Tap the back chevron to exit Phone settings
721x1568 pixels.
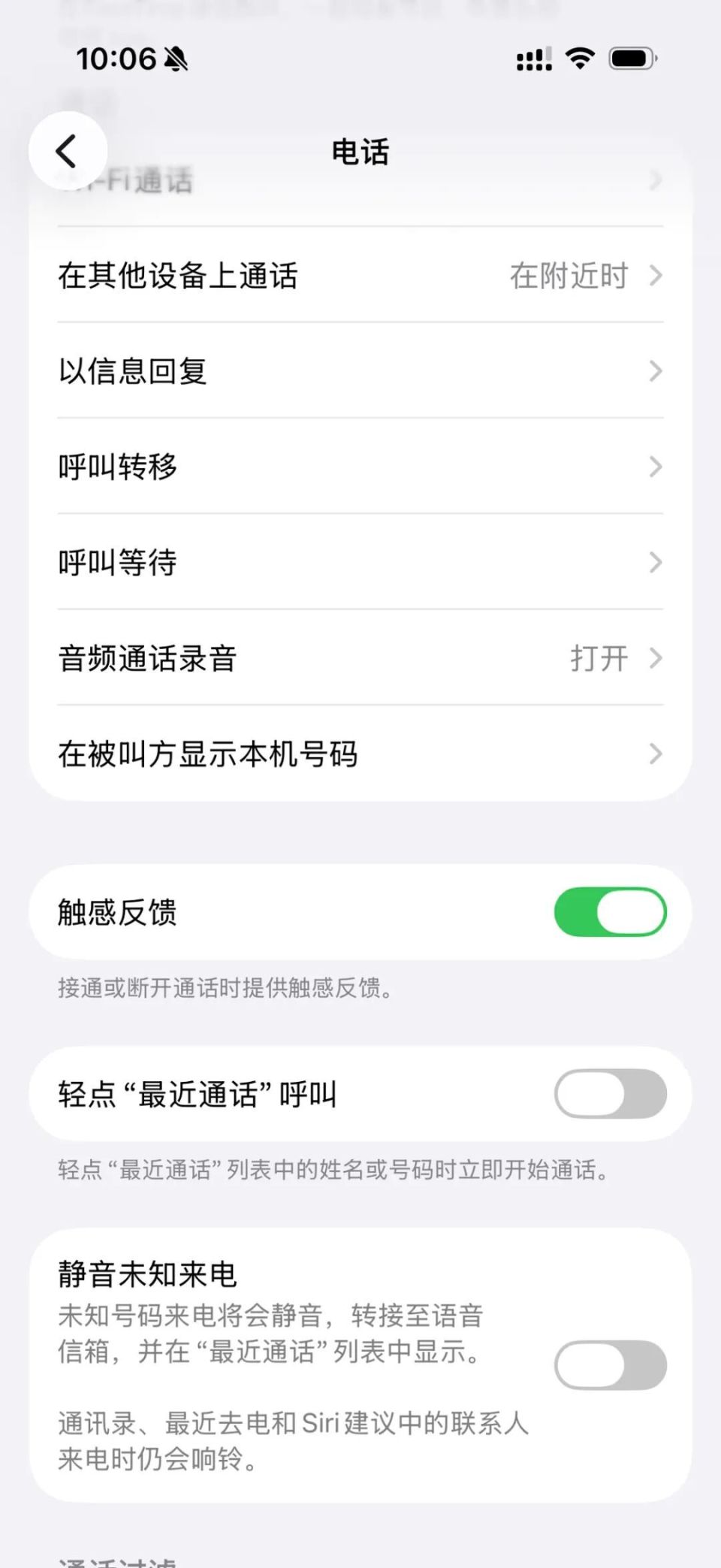[x=68, y=150]
